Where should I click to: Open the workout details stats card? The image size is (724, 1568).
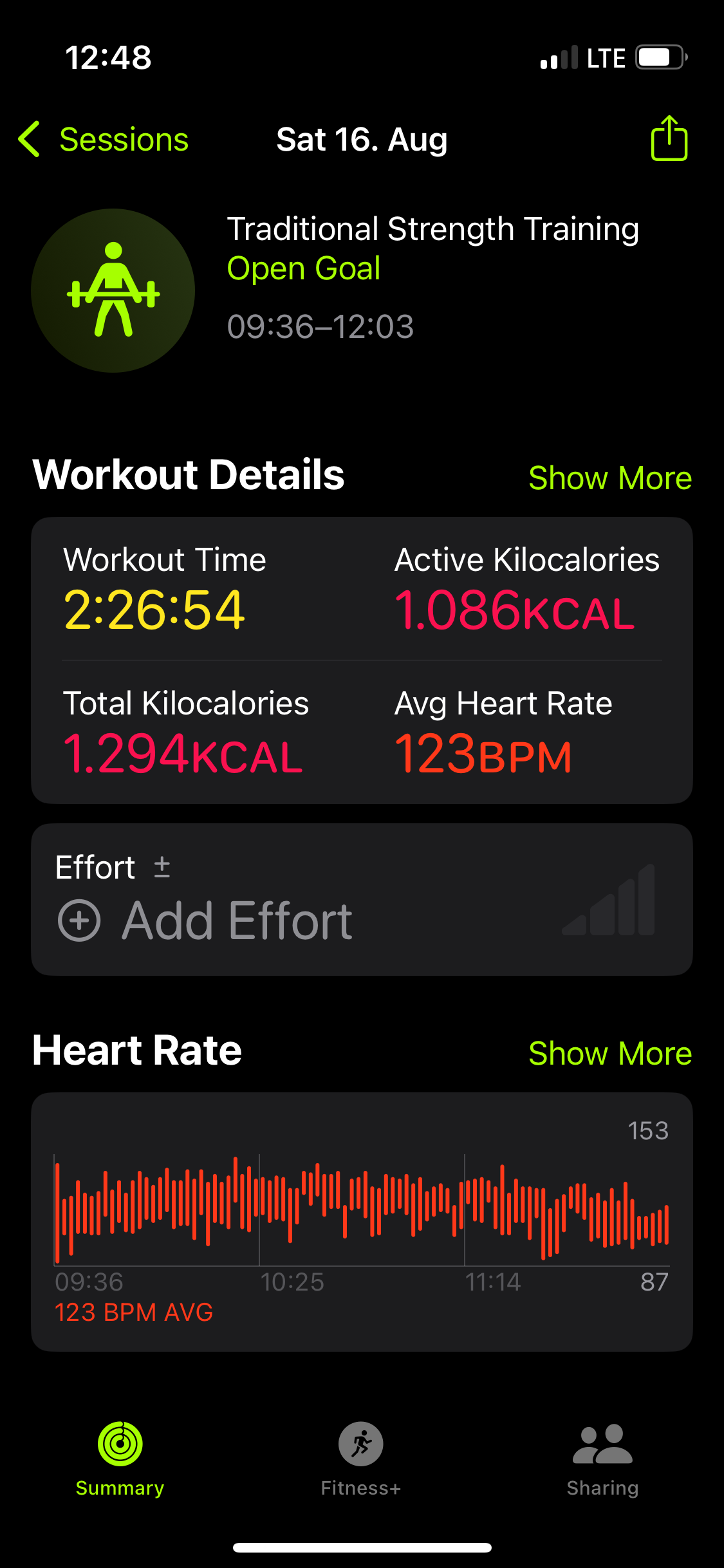(x=362, y=660)
